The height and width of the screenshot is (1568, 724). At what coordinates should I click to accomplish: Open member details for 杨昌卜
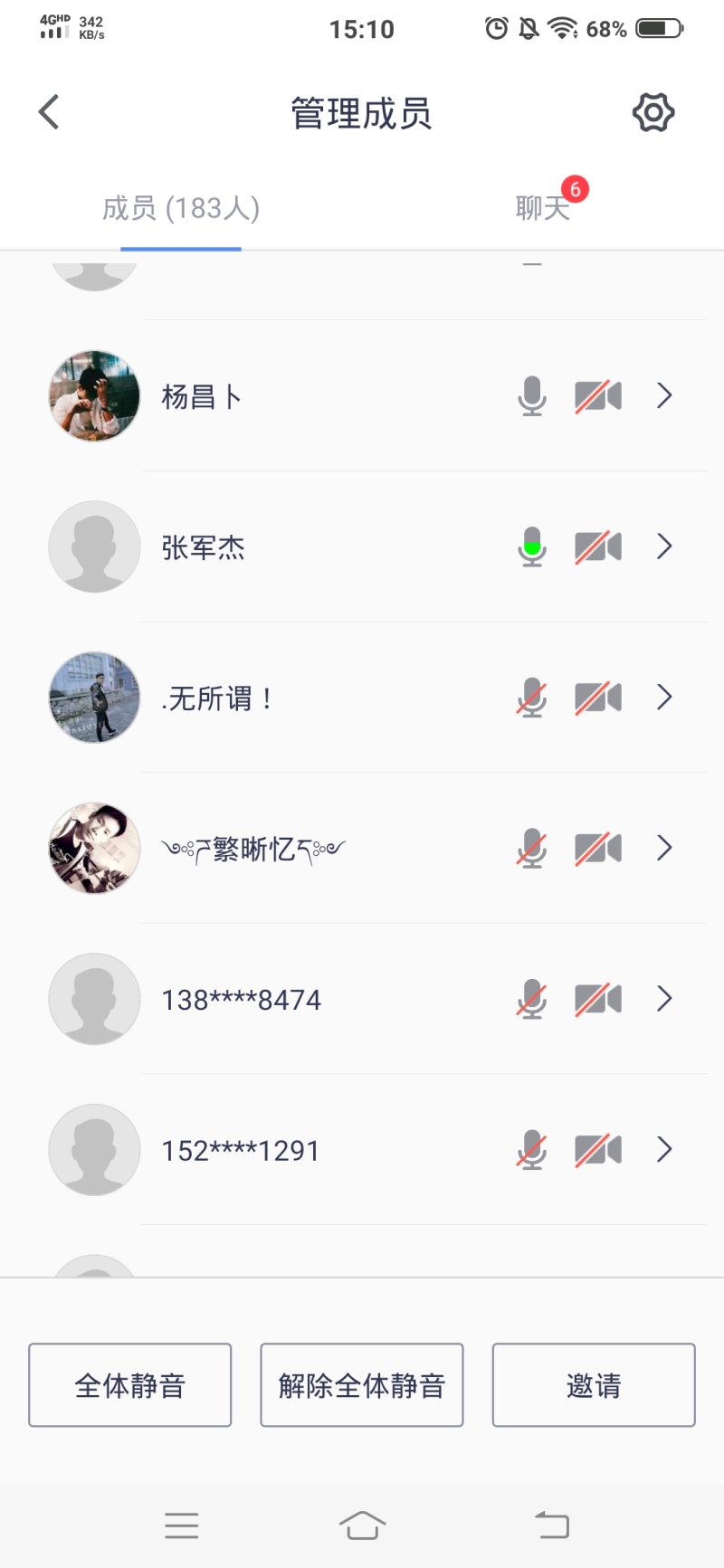tap(664, 395)
